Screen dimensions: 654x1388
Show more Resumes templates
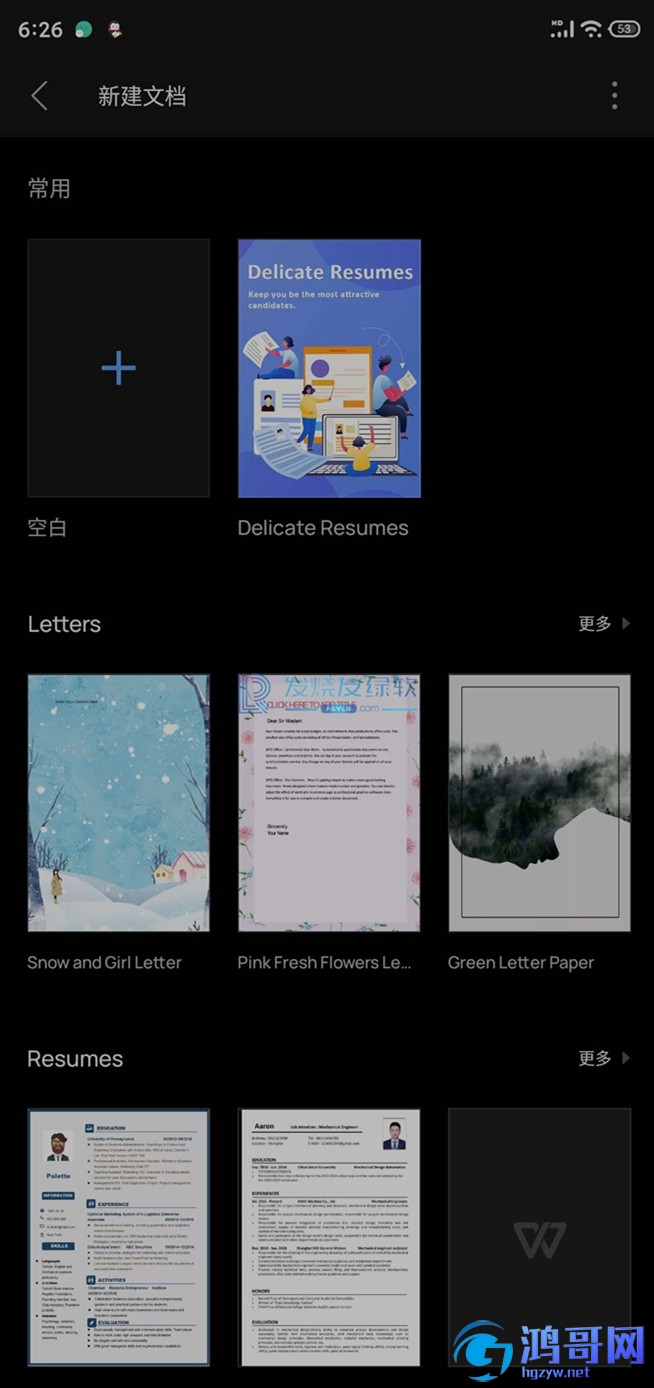tap(604, 1058)
